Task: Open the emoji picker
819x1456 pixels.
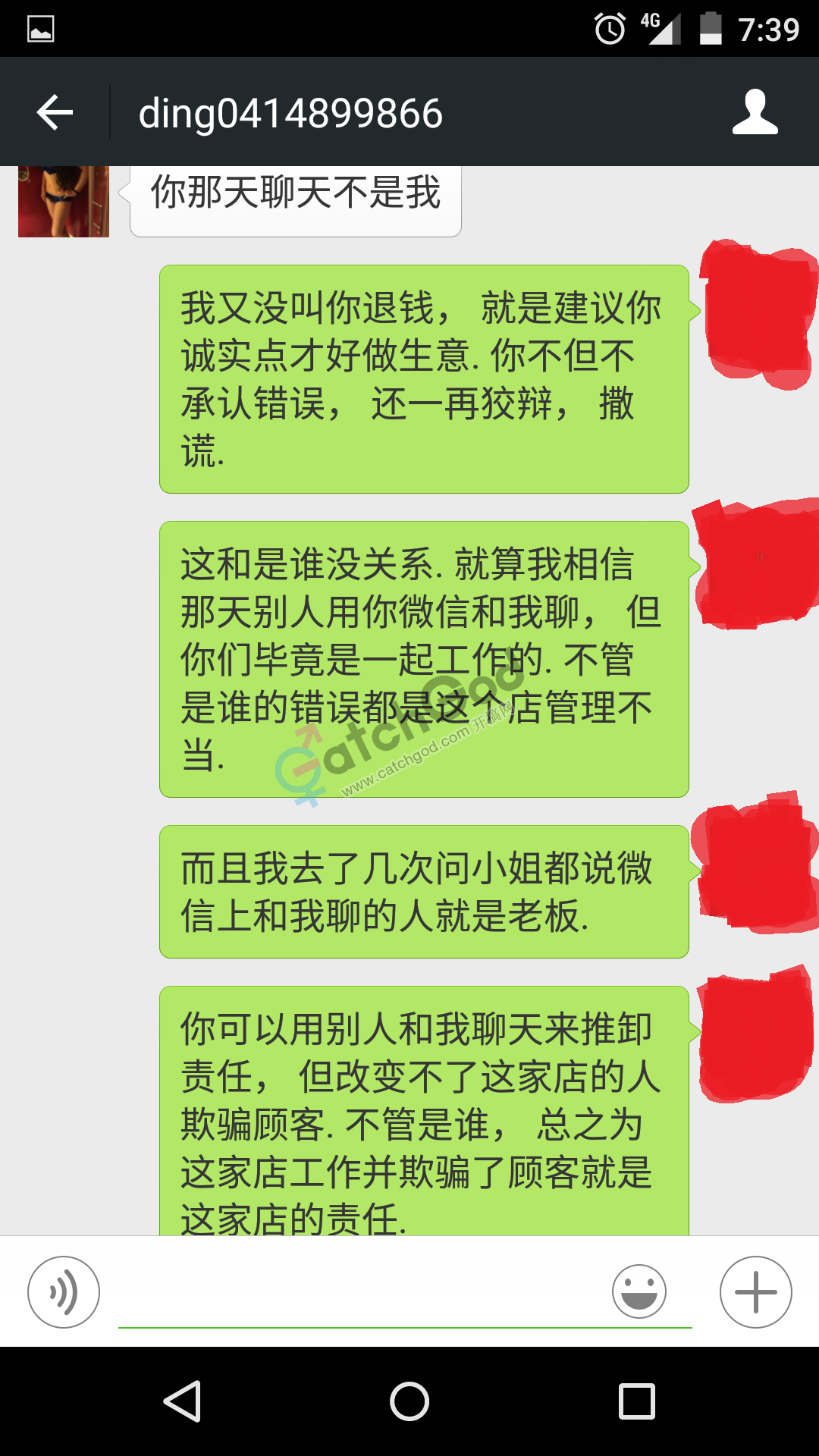Action: click(x=639, y=1292)
